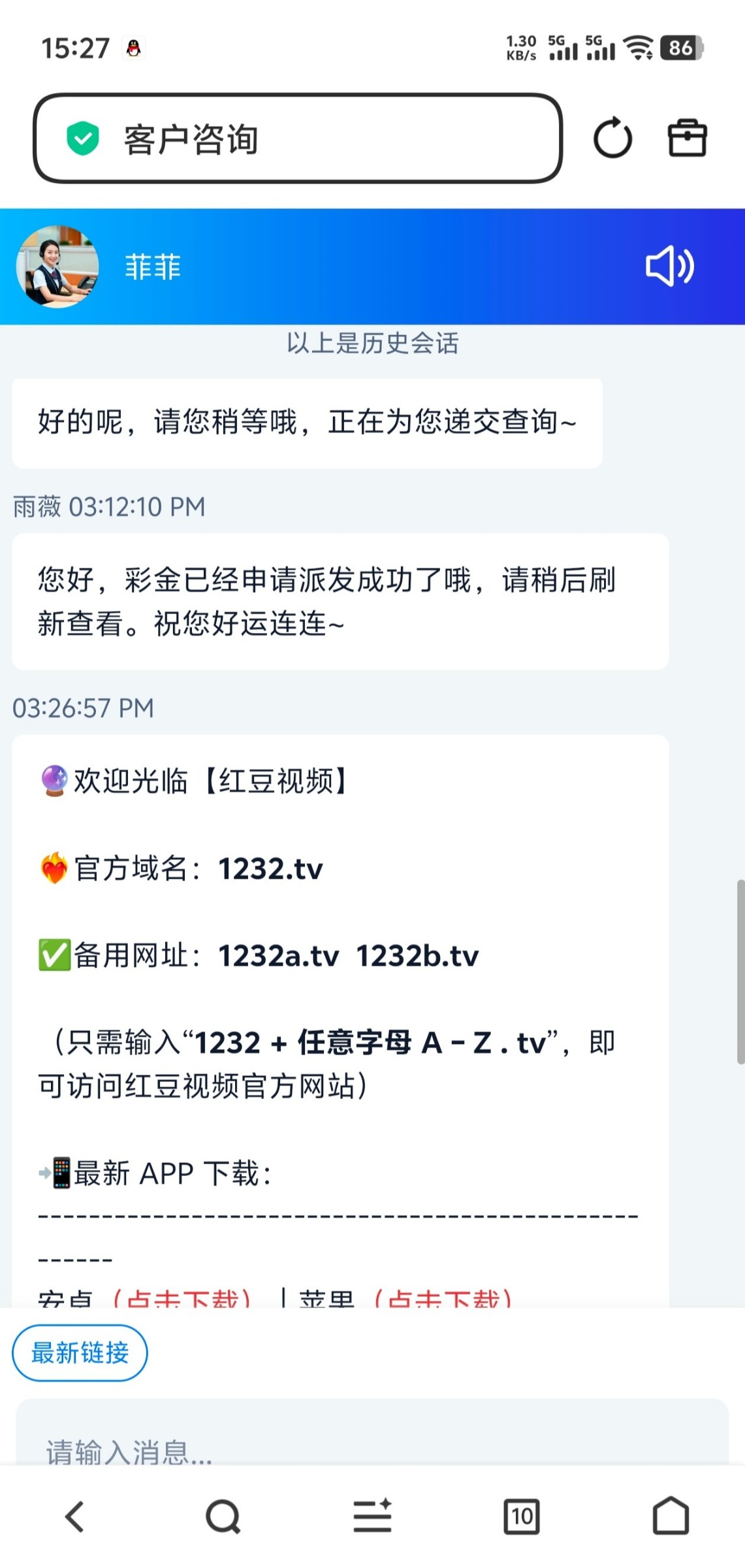Reload the page with the refresh icon
The image size is (745, 1568).
[612, 139]
